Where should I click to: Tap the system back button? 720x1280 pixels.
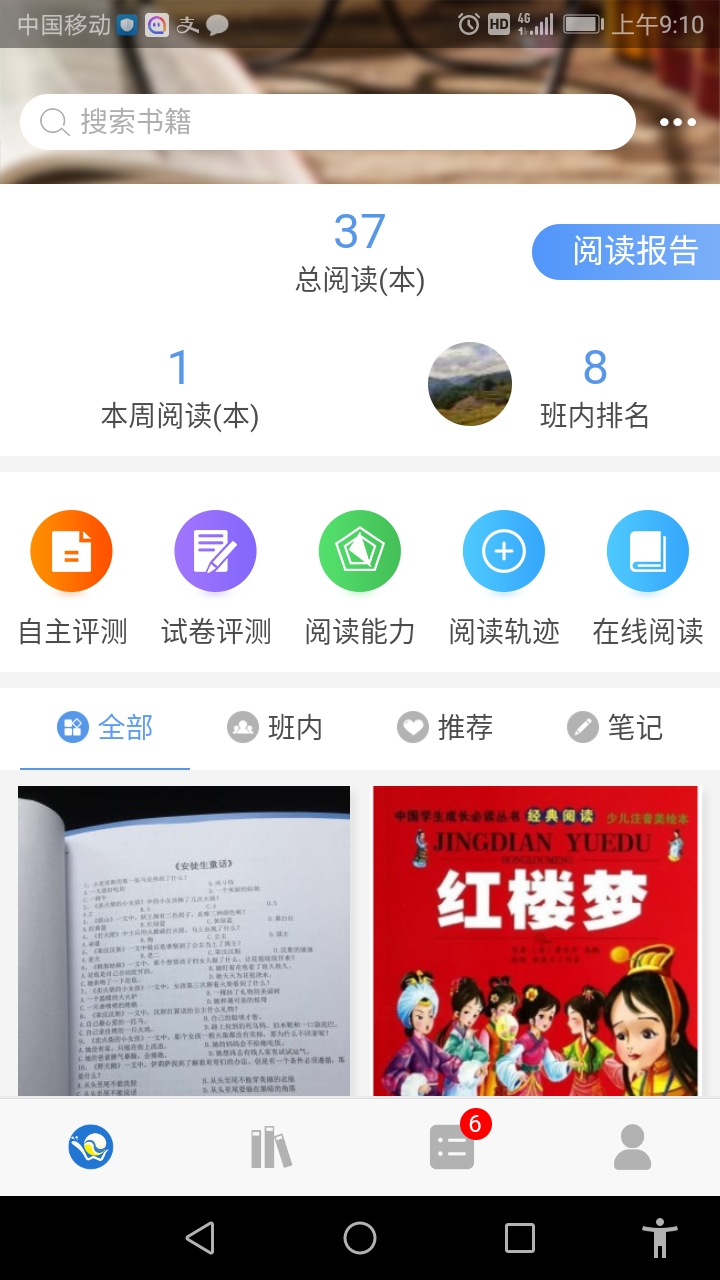[x=200, y=1238]
